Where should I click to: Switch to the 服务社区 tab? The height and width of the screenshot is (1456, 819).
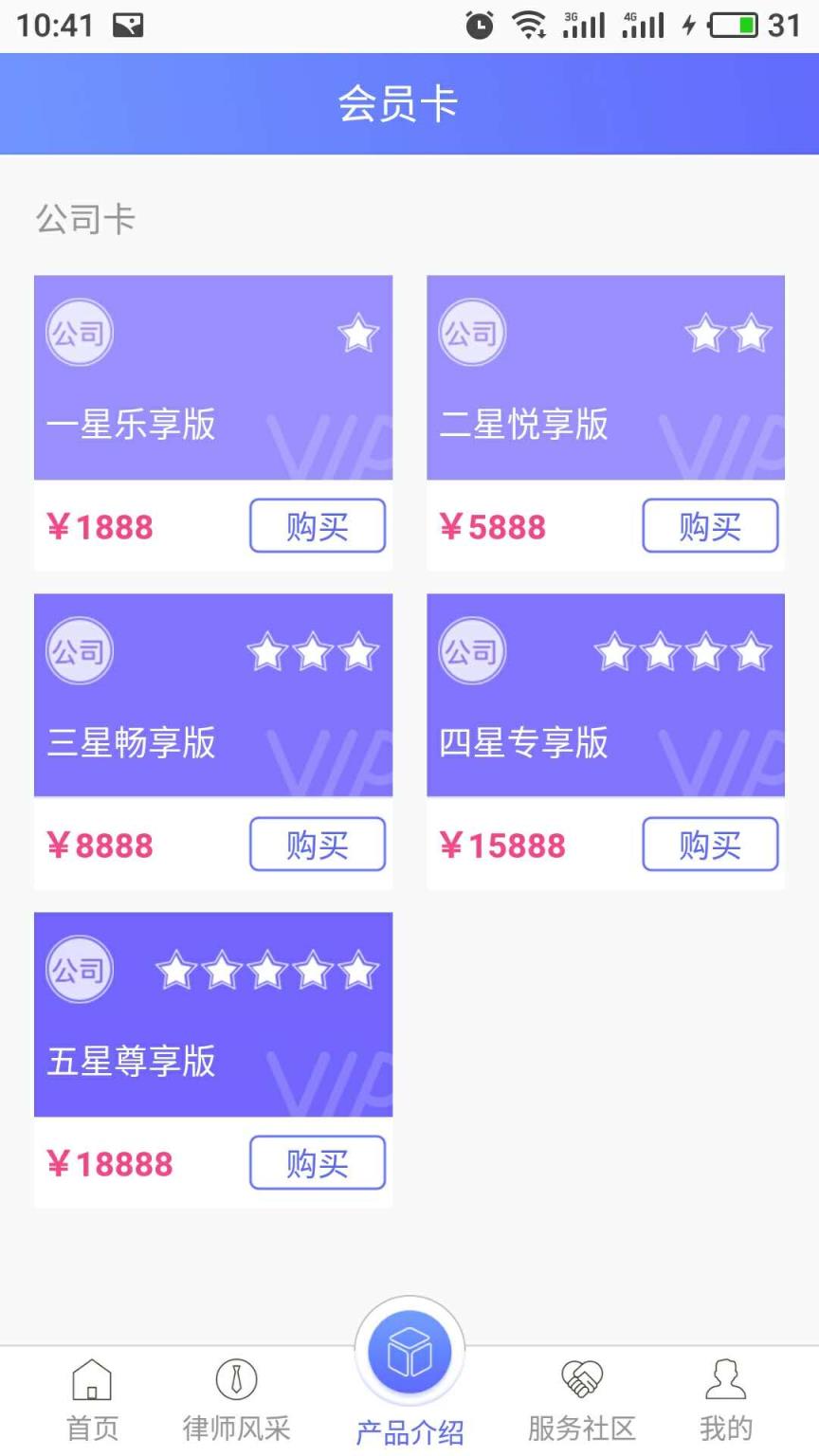[x=583, y=1393]
